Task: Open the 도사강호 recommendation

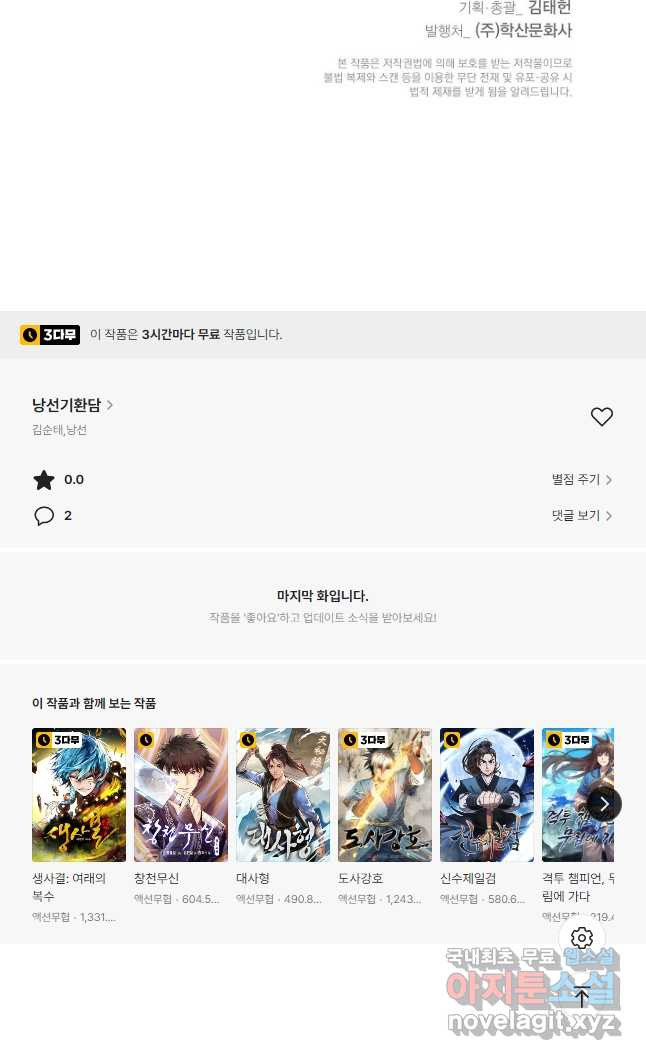Action: pyautogui.click(x=385, y=796)
